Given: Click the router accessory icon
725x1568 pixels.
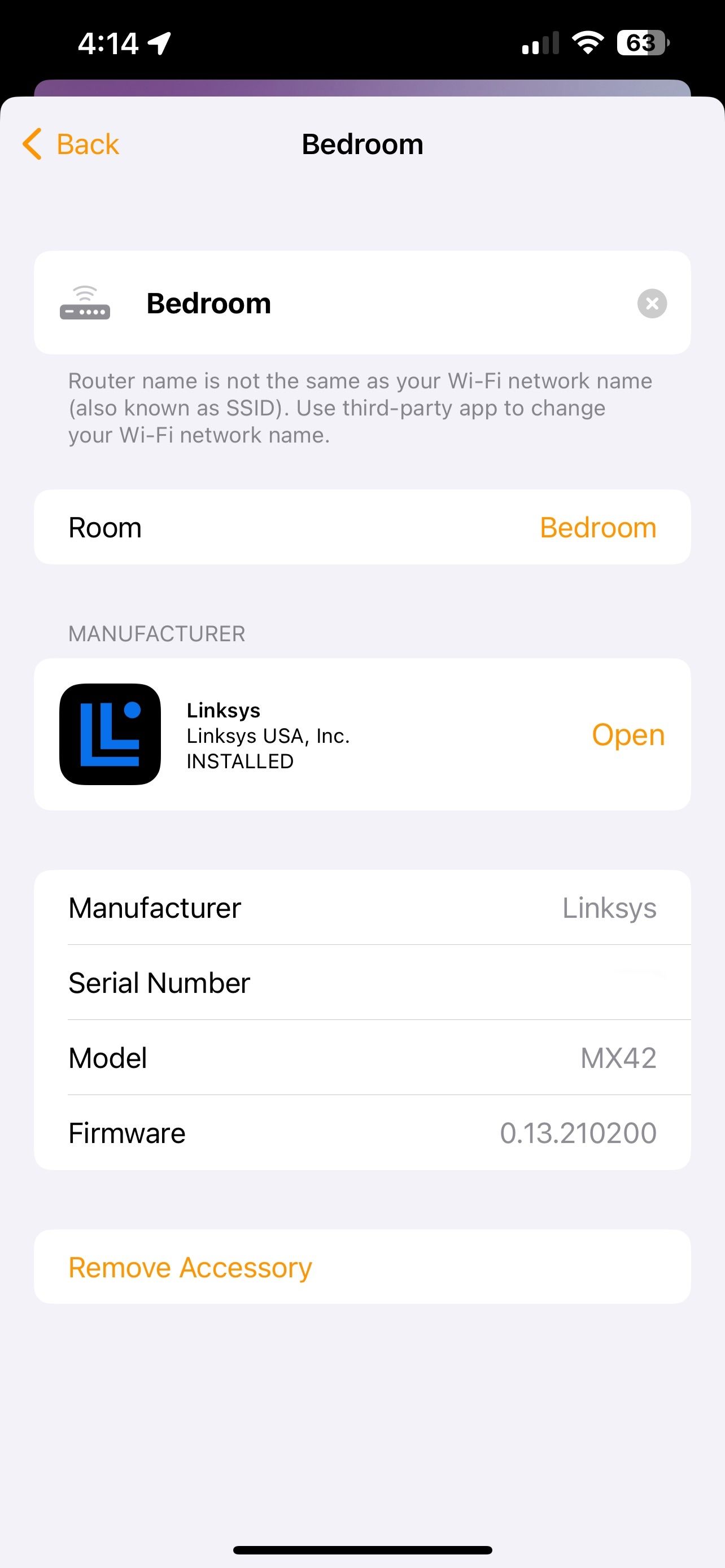Looking at the screenshot, I should point(85,304).
